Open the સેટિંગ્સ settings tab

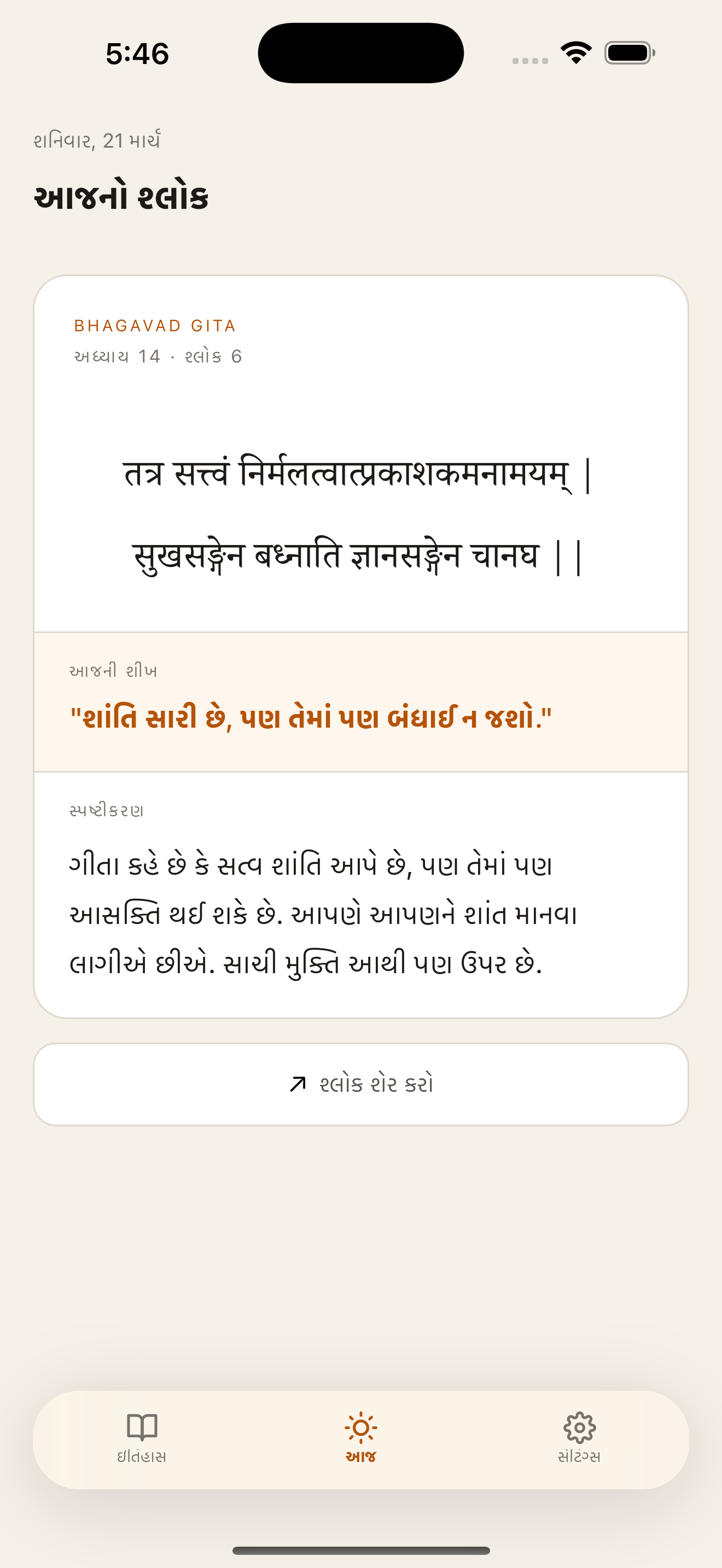pyautogui.click(x=579, y=1438)
